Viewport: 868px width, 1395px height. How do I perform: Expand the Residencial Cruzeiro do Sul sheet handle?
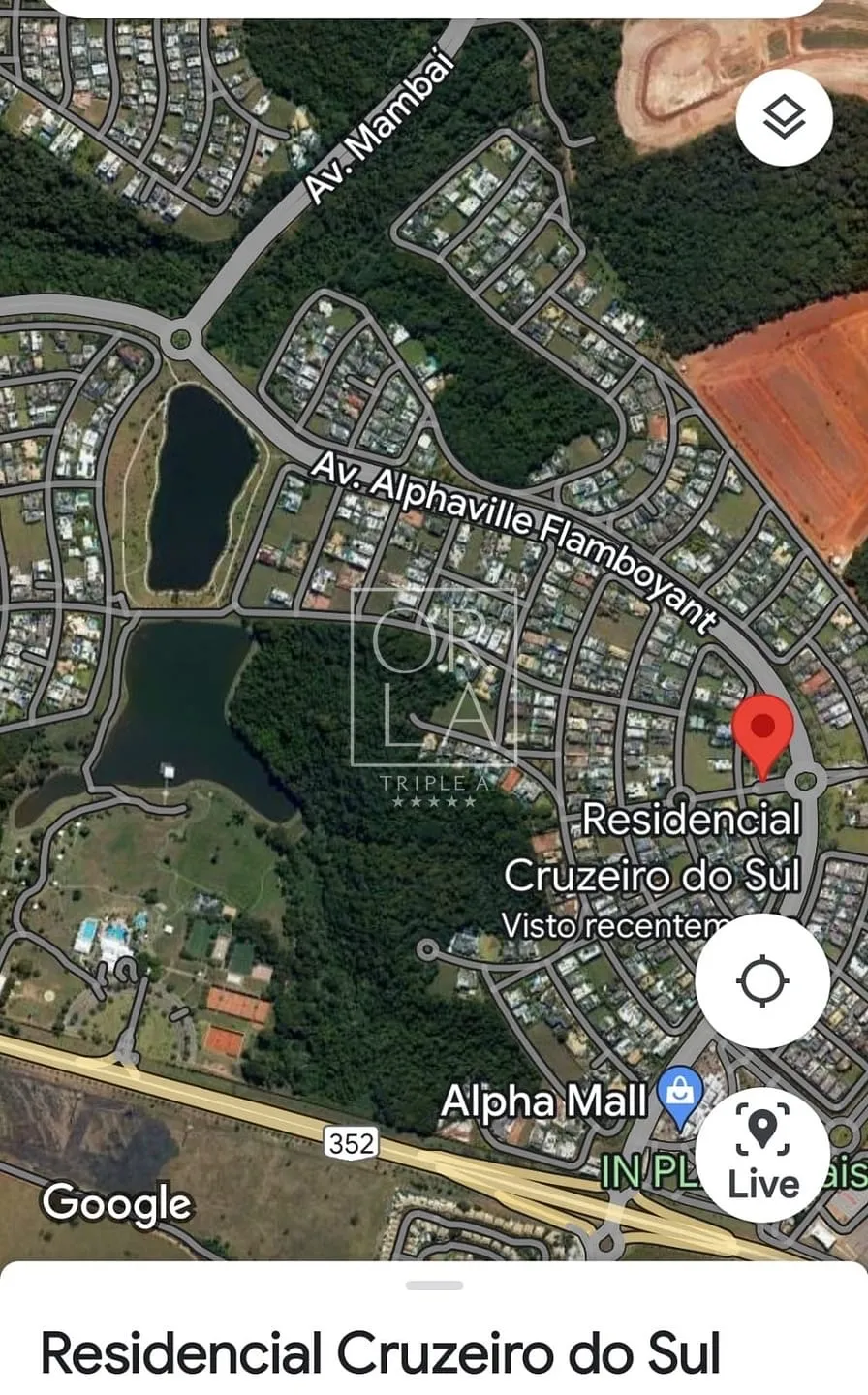pyautogui.click(x=434, y=1286)
